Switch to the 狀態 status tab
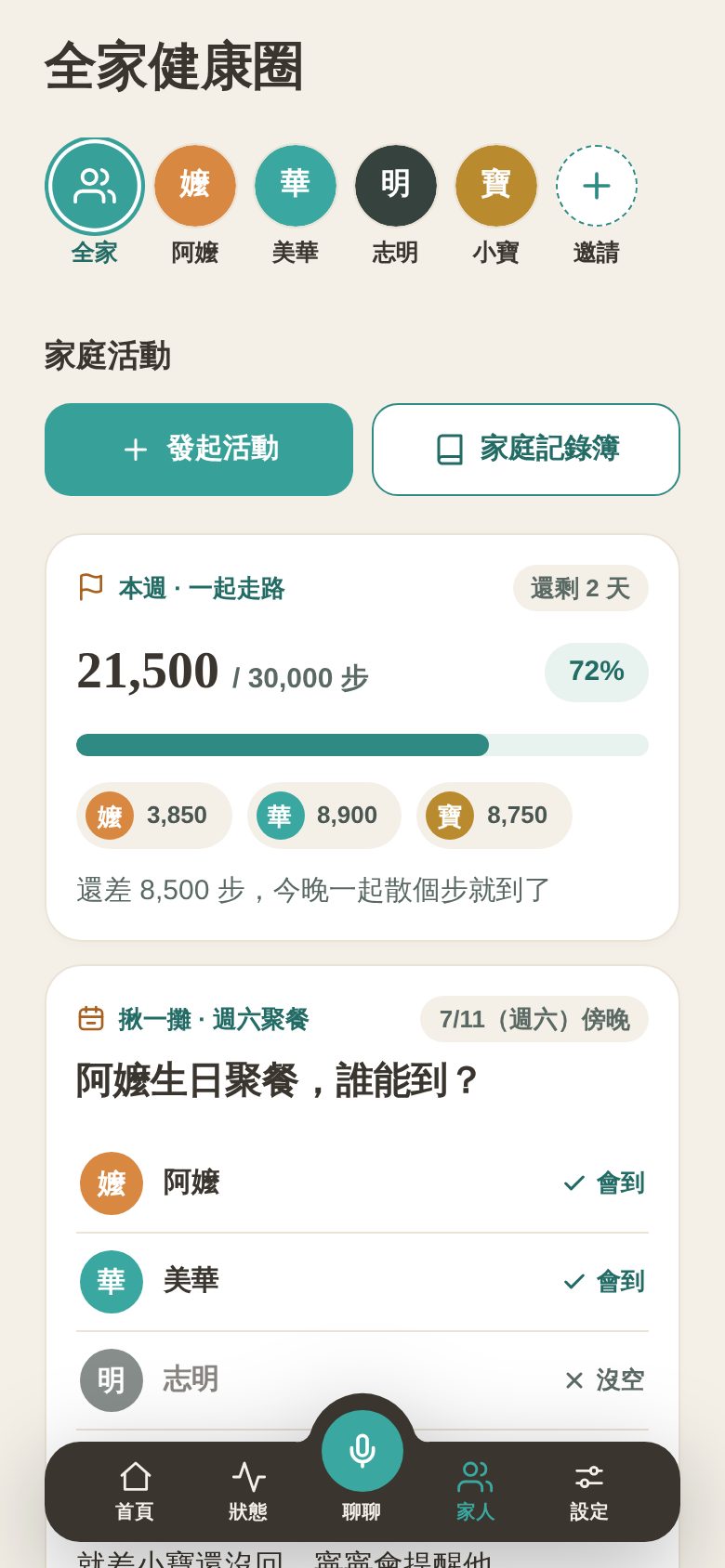This screenshot has height=1568, width=725. pos(248,1492)
